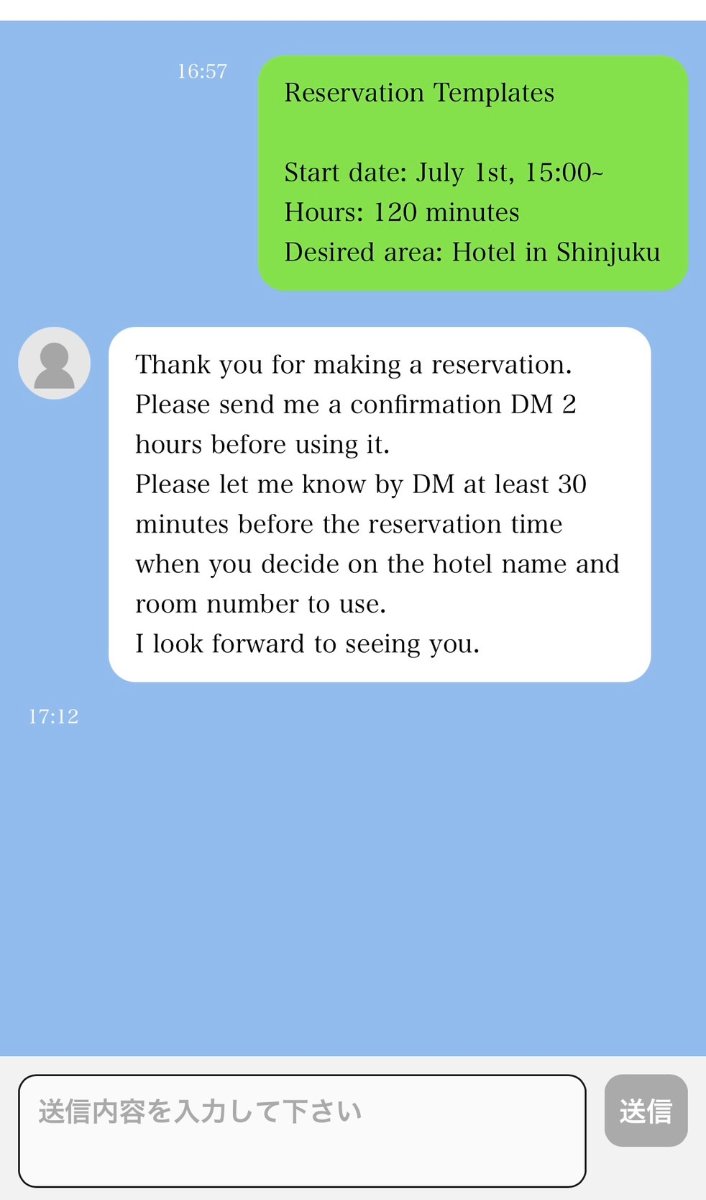Screen dimensions: 706x1200
Task: Tap the message input field
Action: tap(302, 1130)
